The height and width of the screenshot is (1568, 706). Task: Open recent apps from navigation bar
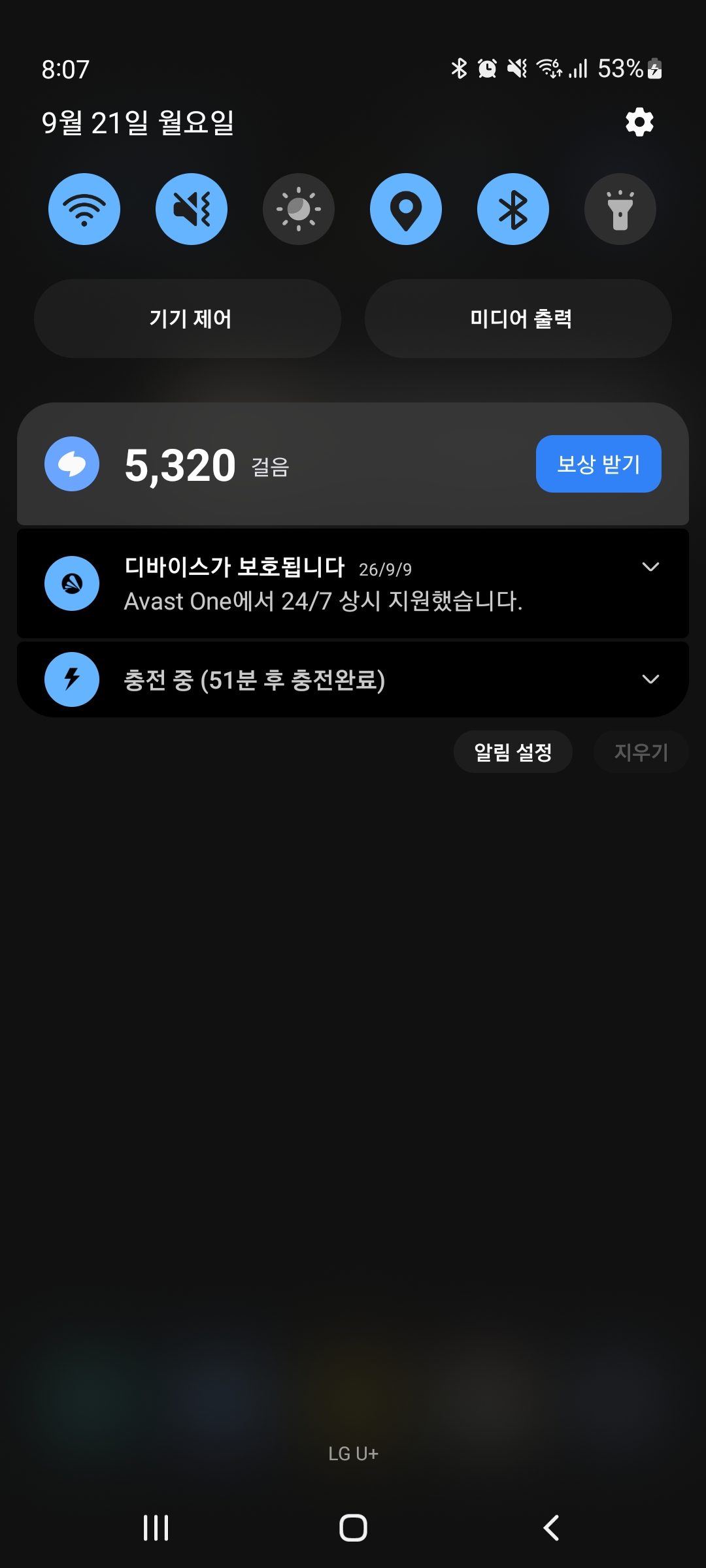tap(156, 1528)
